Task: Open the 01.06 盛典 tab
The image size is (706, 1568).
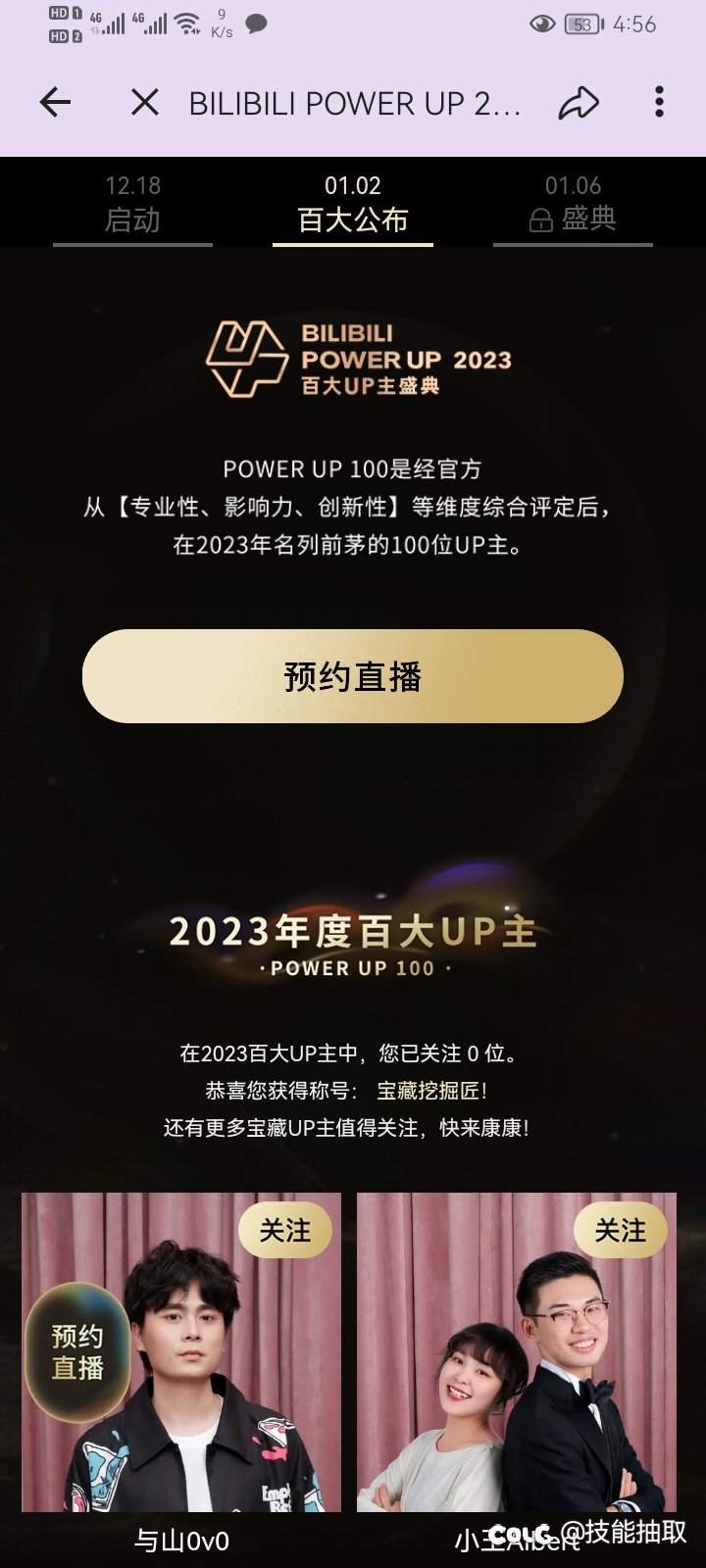Action: (x=573, y=204)
